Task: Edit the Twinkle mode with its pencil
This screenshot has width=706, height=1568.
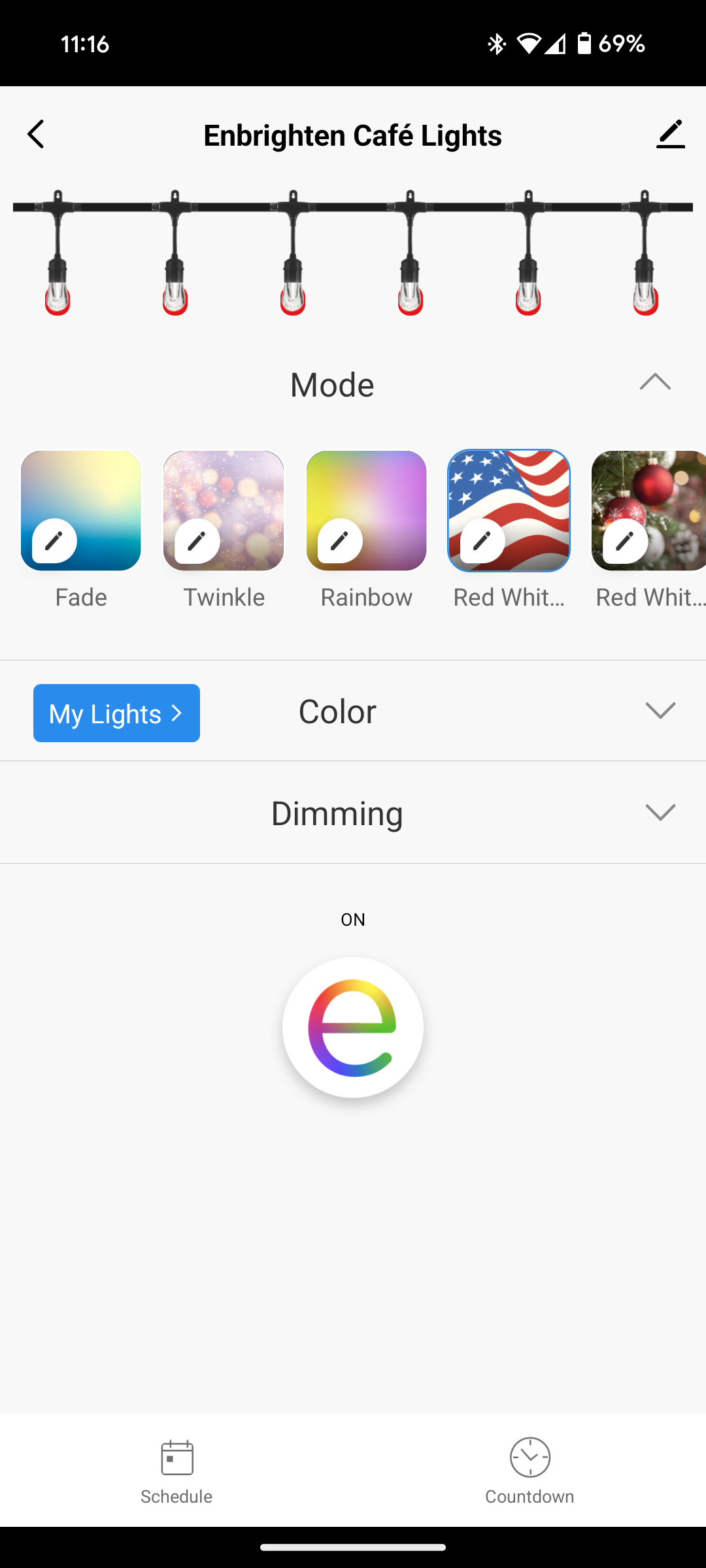Action: coord(197,541)
